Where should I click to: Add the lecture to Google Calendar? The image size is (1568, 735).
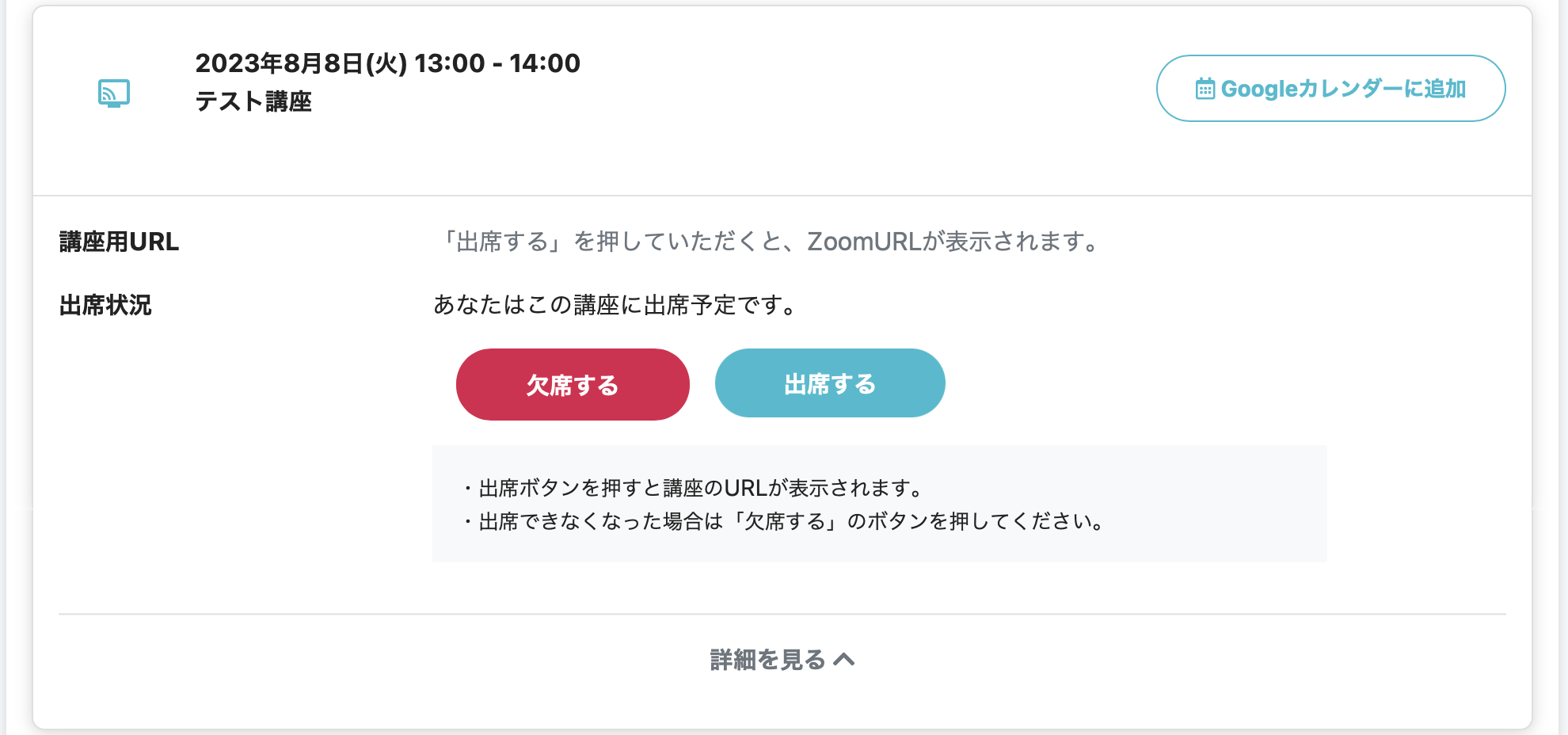coord(1330,88)
